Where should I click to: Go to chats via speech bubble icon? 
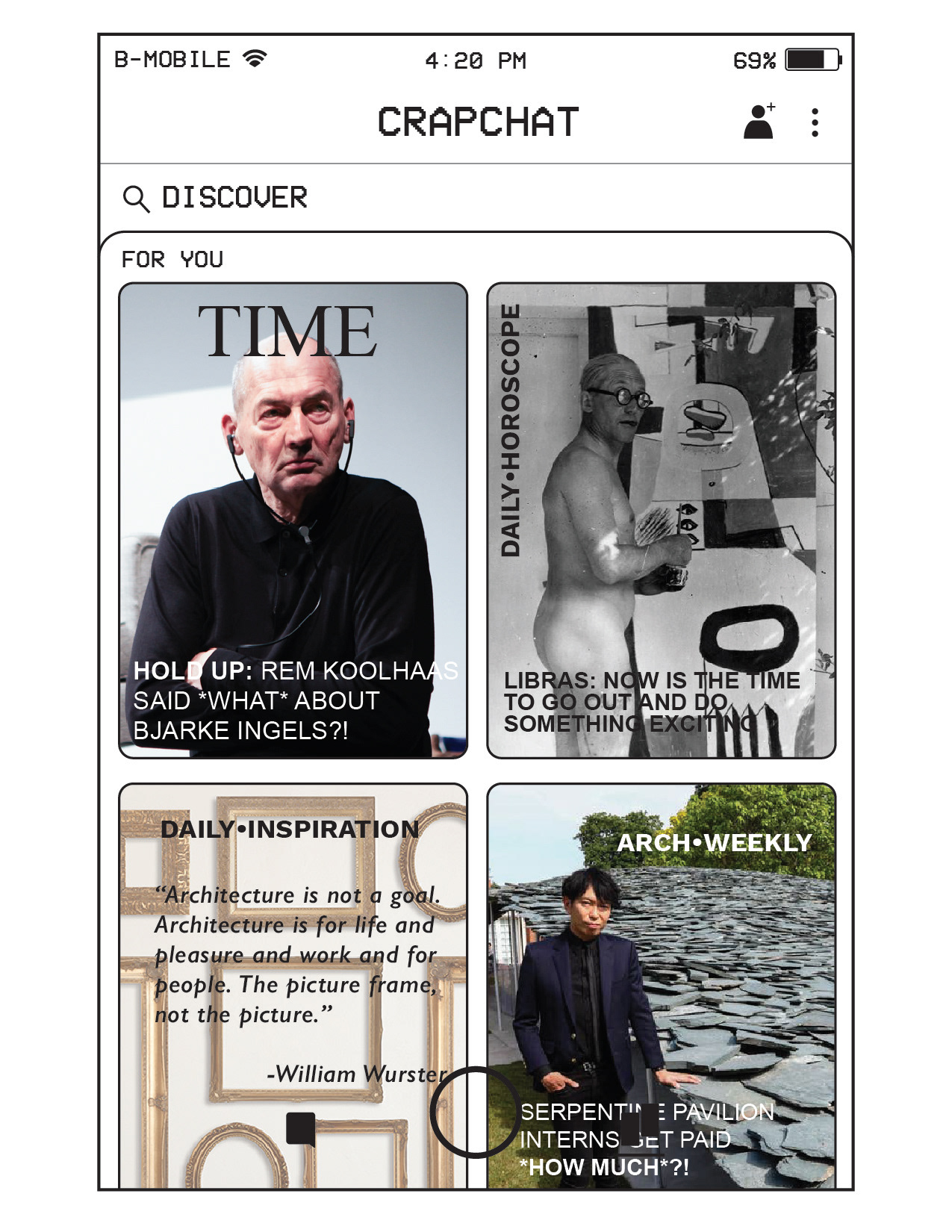(x=301, y=1128)
